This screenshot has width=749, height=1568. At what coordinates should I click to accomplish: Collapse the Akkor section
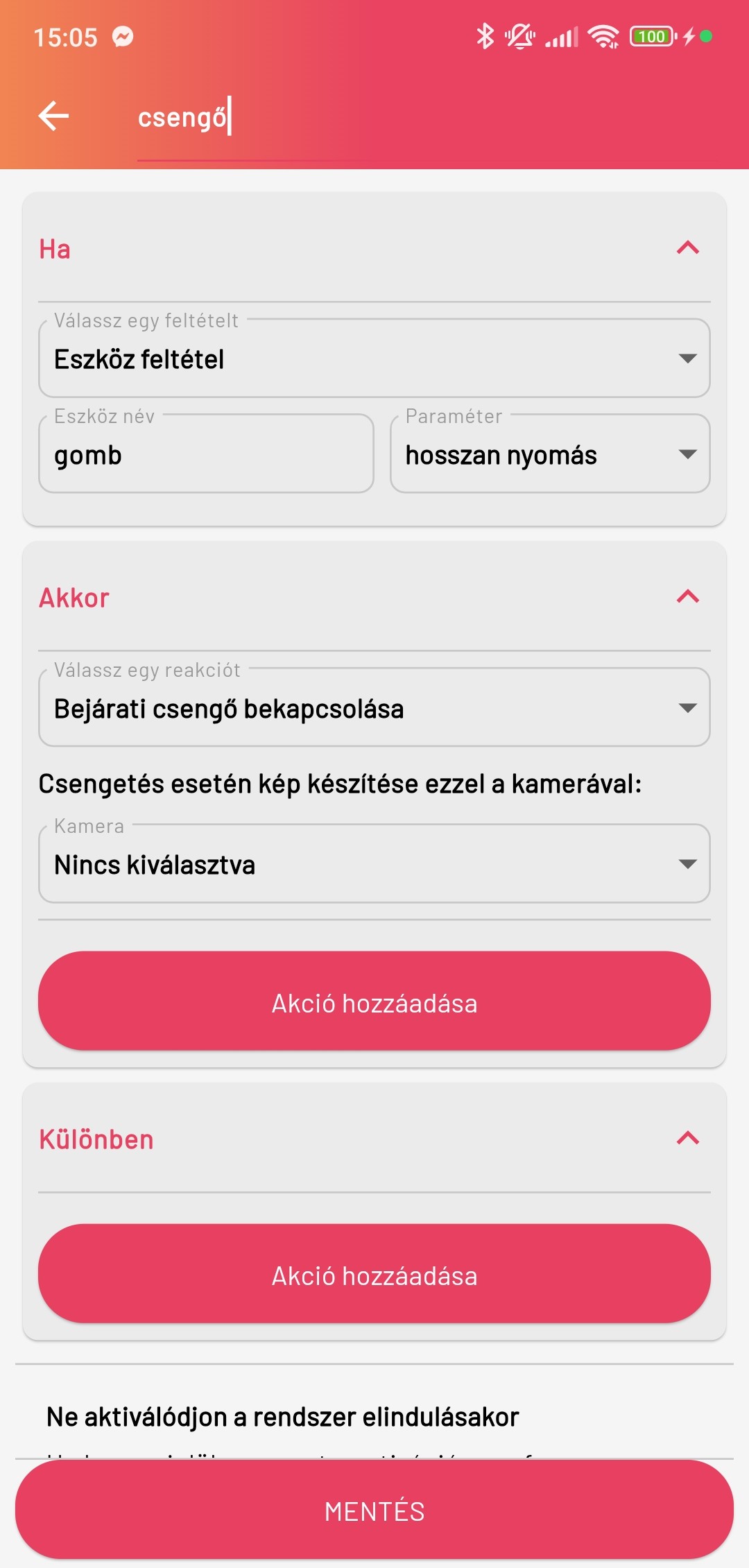click(x=687, y=597)
